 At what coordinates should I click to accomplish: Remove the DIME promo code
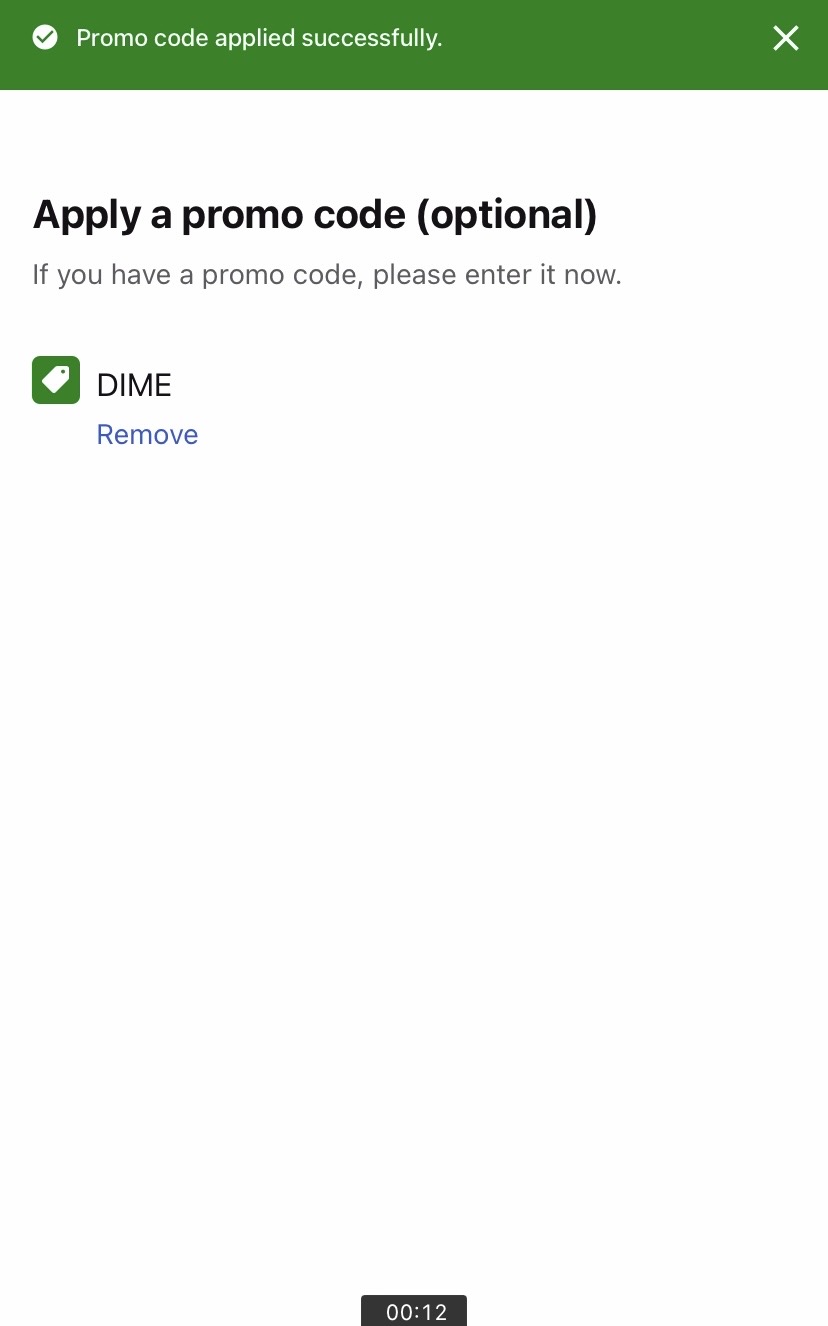(x=147, y=434)
